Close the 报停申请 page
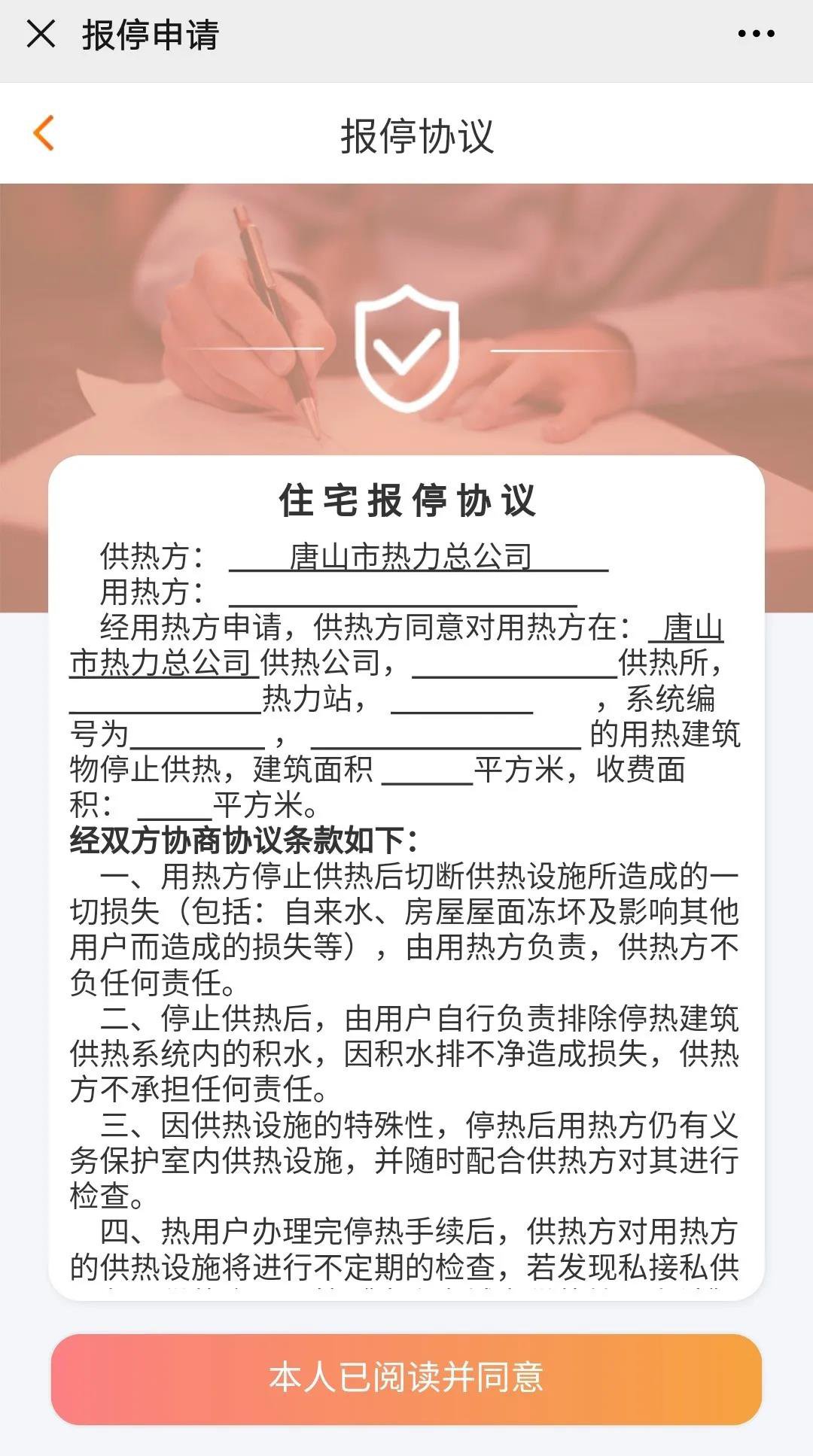Viewport: 813px width, 1456px height. tap(41, 34)
